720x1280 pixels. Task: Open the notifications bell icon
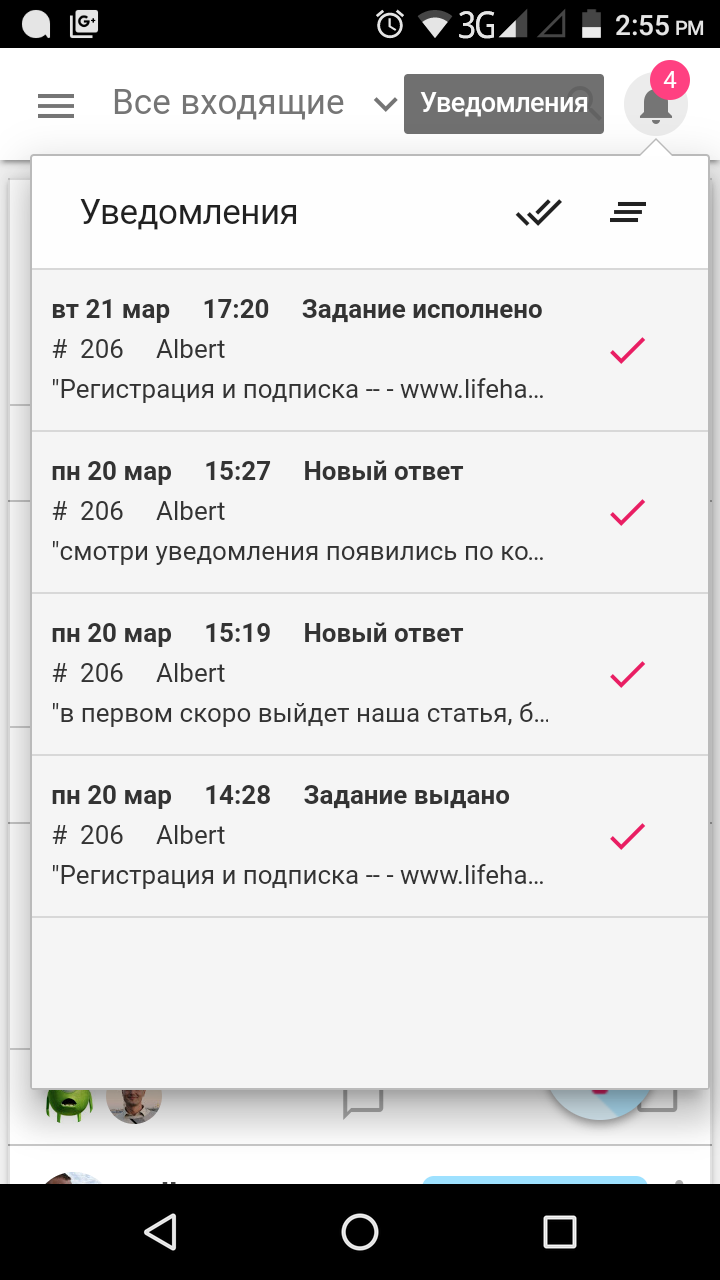[x=655, y=104]
